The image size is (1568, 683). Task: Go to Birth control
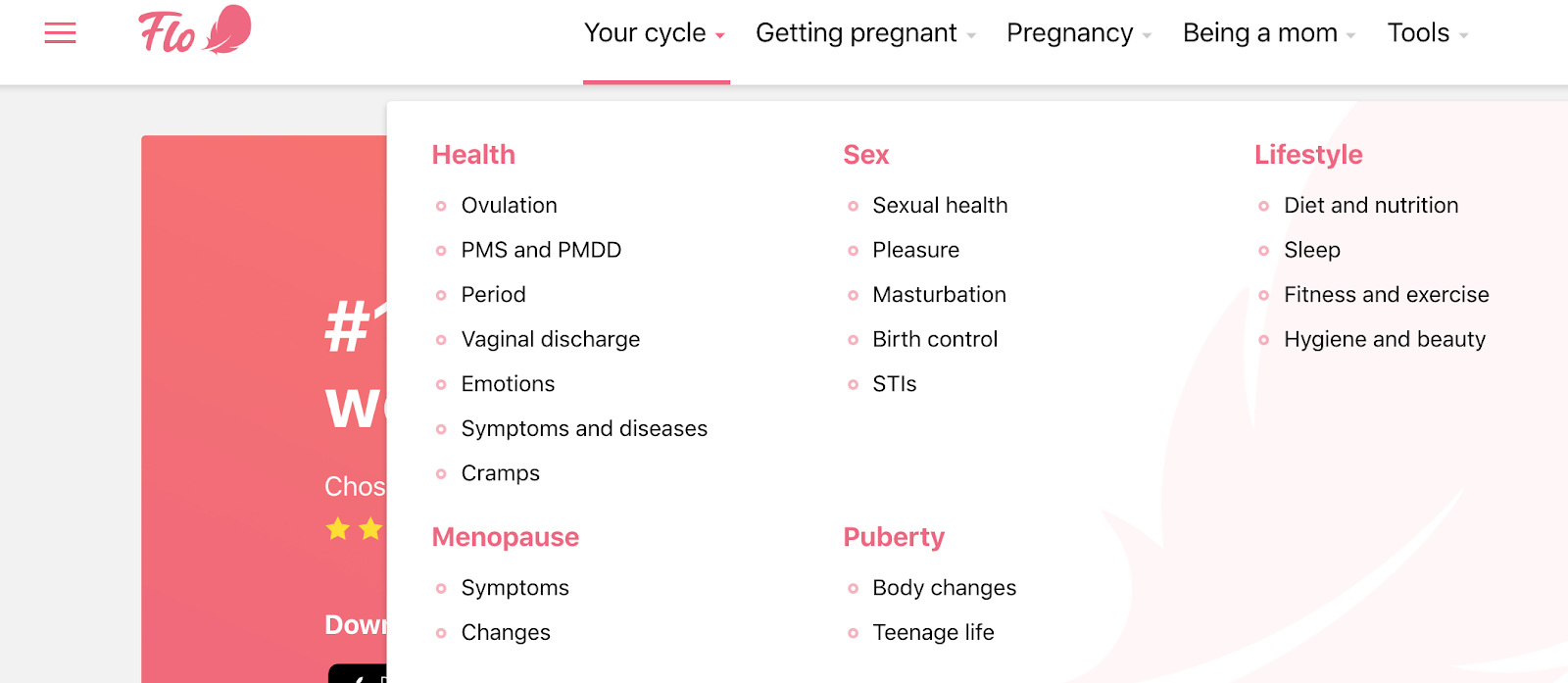pyautogui.click(x=934, y=339)
